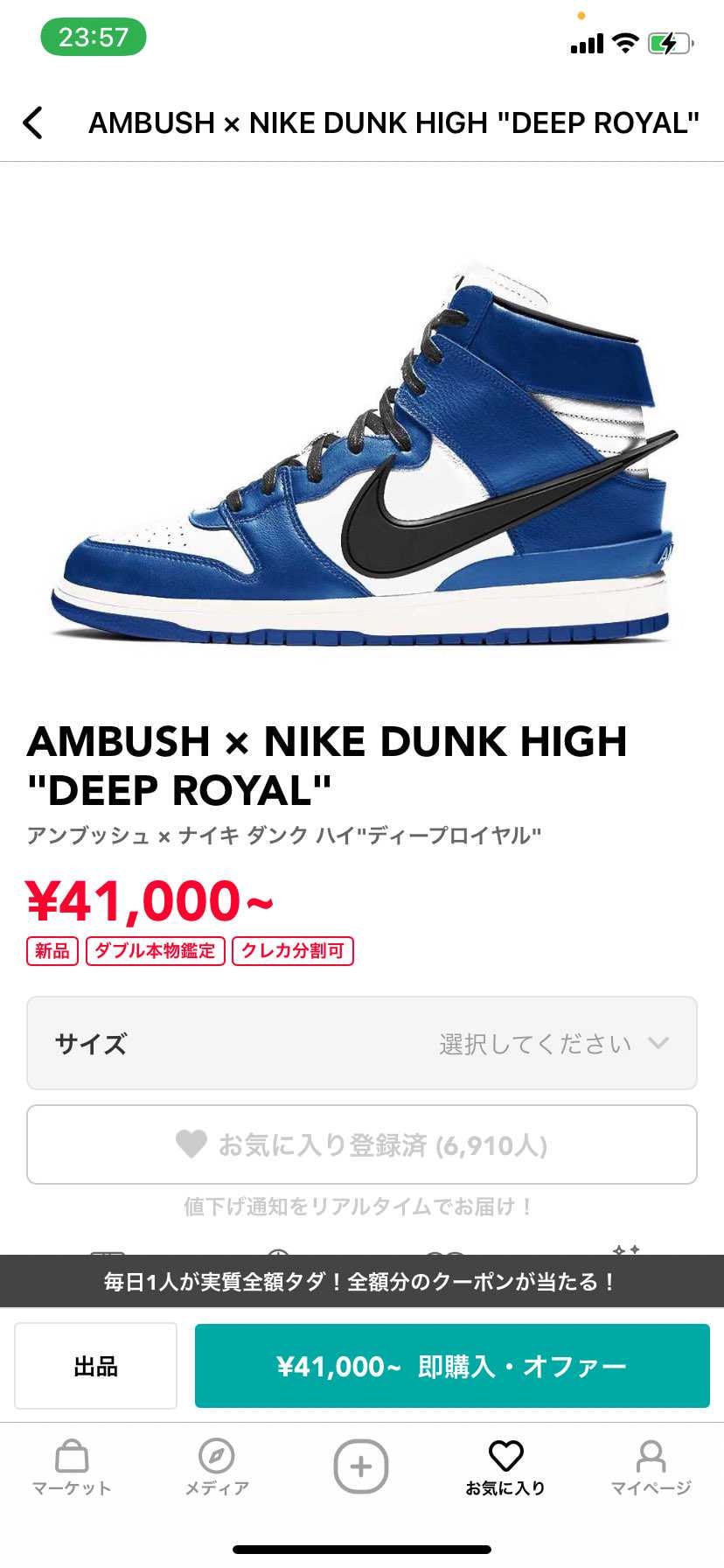
Task: Go back using the arrow icon
Action: point(33,122)
